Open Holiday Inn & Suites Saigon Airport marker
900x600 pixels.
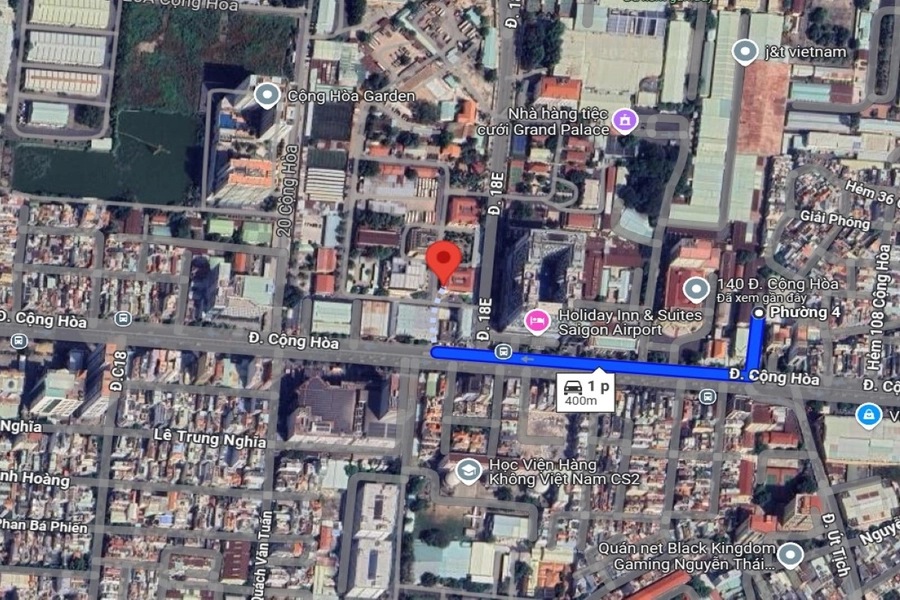click(537, 321)
